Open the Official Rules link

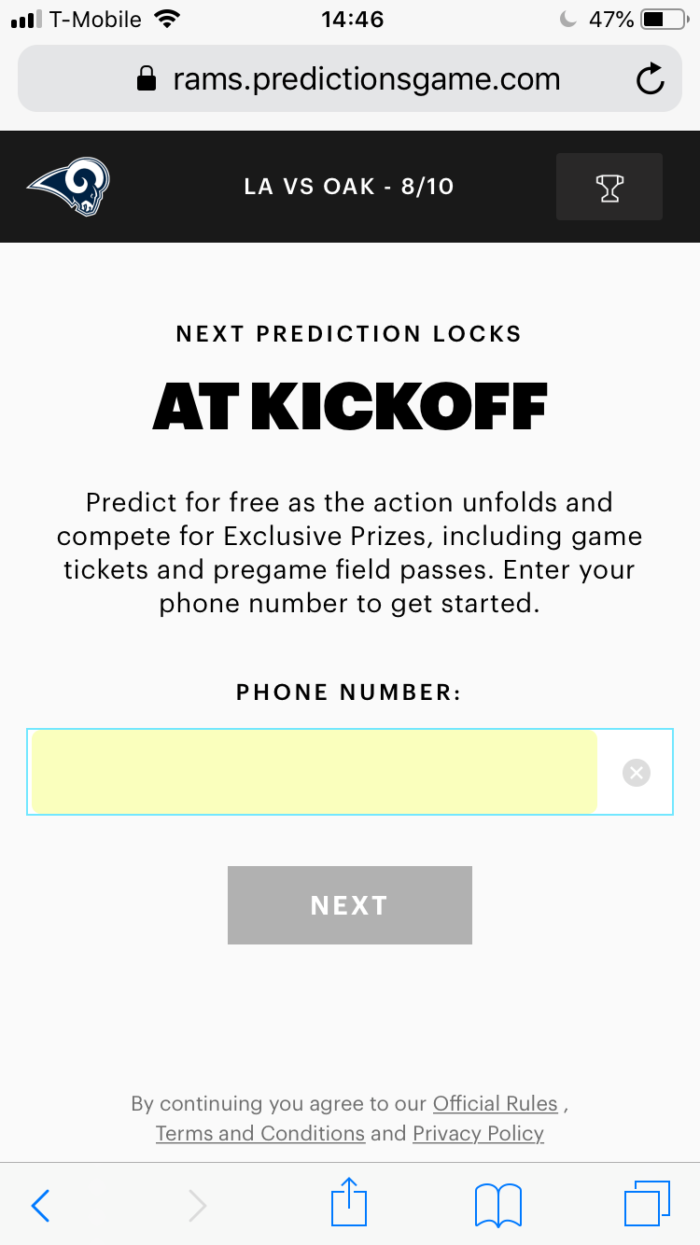[x=495, y=1104]
